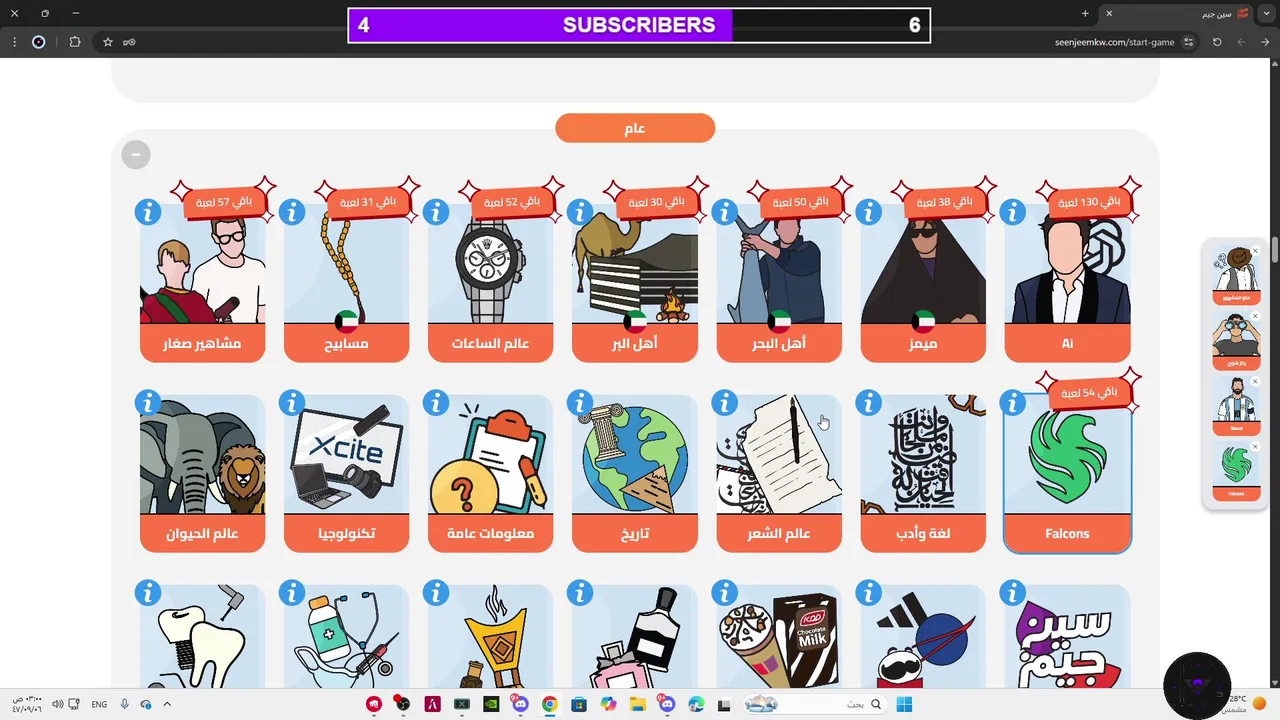Reload the page in the browser

click(x=1217, y=42)
